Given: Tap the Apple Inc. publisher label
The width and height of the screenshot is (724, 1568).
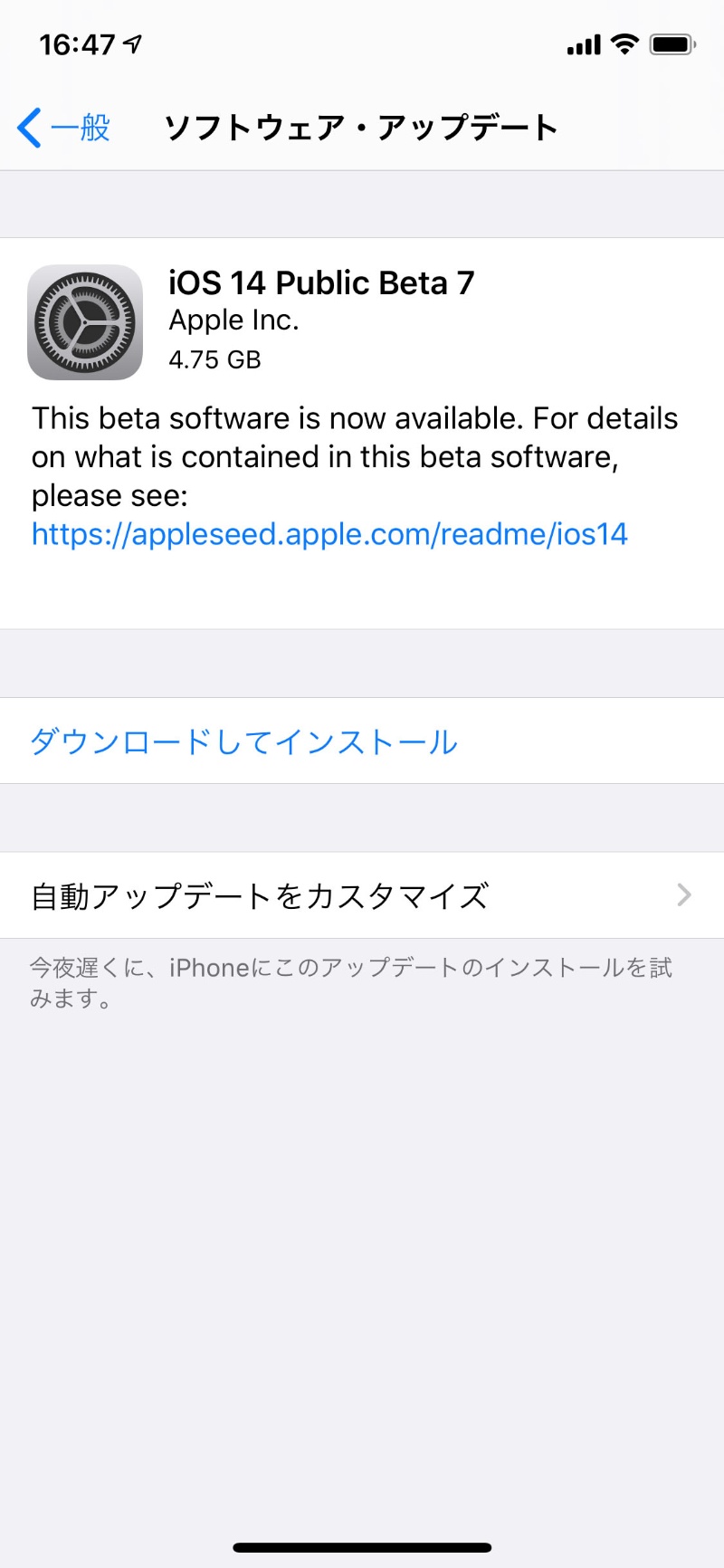Looking at the screenshot, I should point(233,320).
